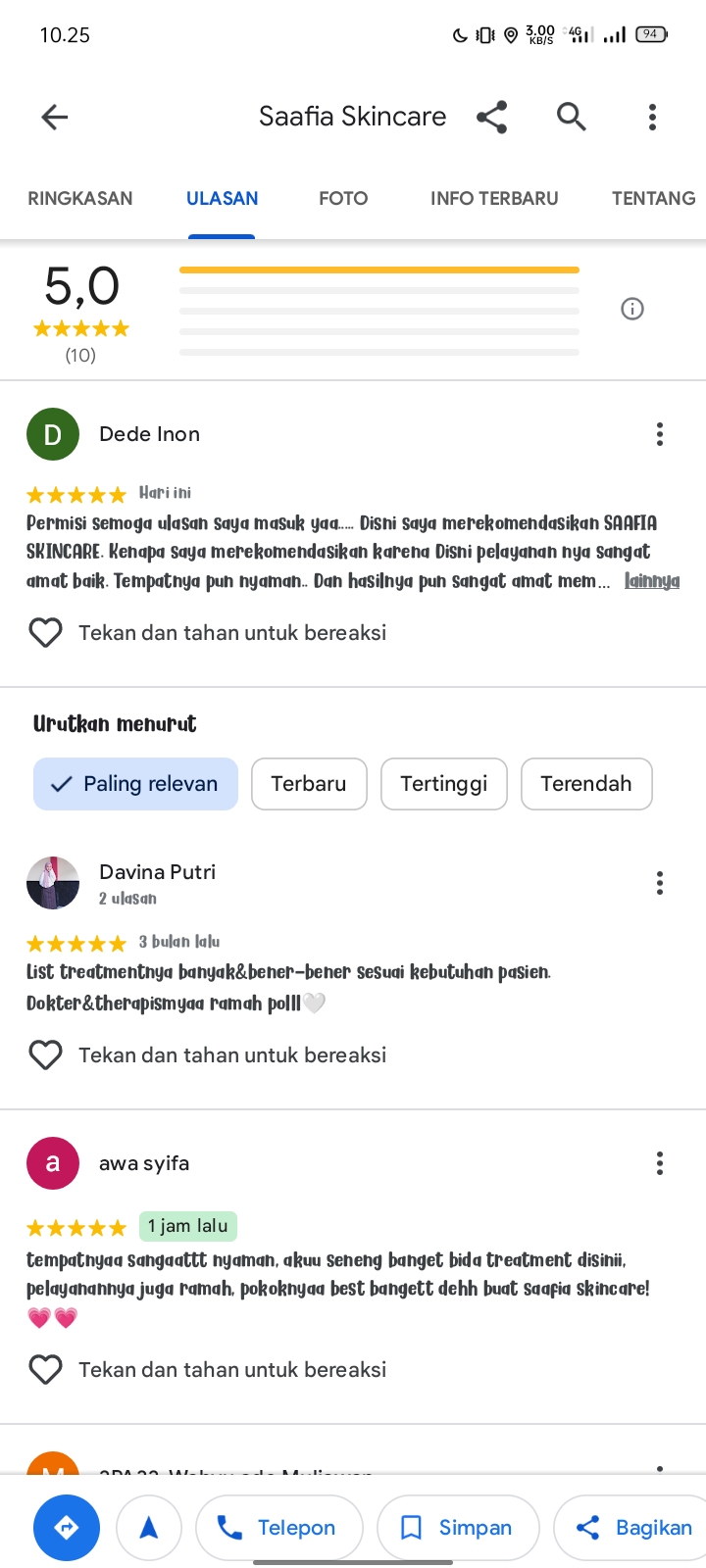Switch to the Tentang tab
This screenshot has width=706, height=1568.
tap(654, 198)
